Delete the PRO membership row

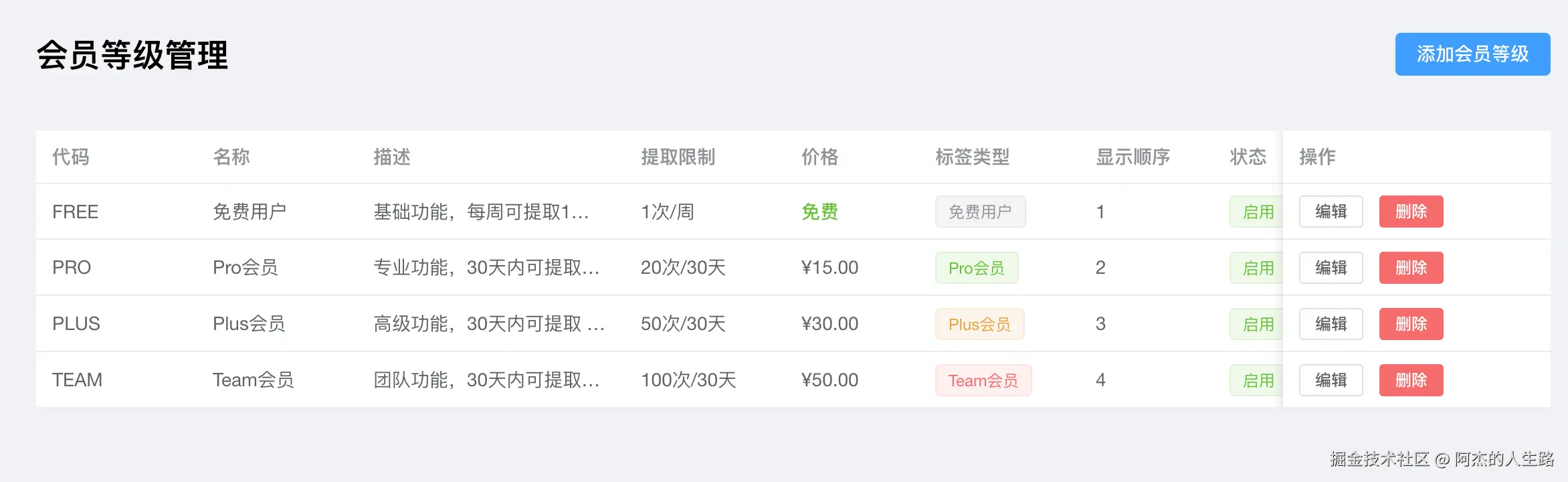(x=1411, y=268)
